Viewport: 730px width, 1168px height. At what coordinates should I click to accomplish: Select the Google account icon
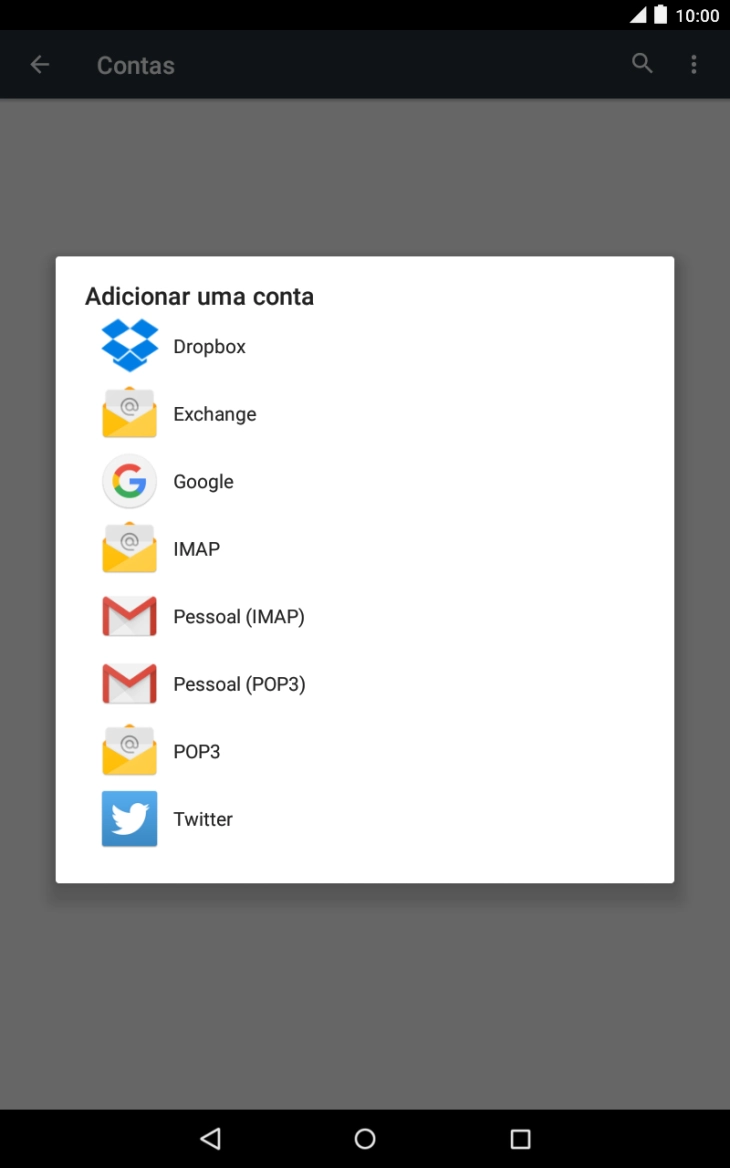point(129,481)
